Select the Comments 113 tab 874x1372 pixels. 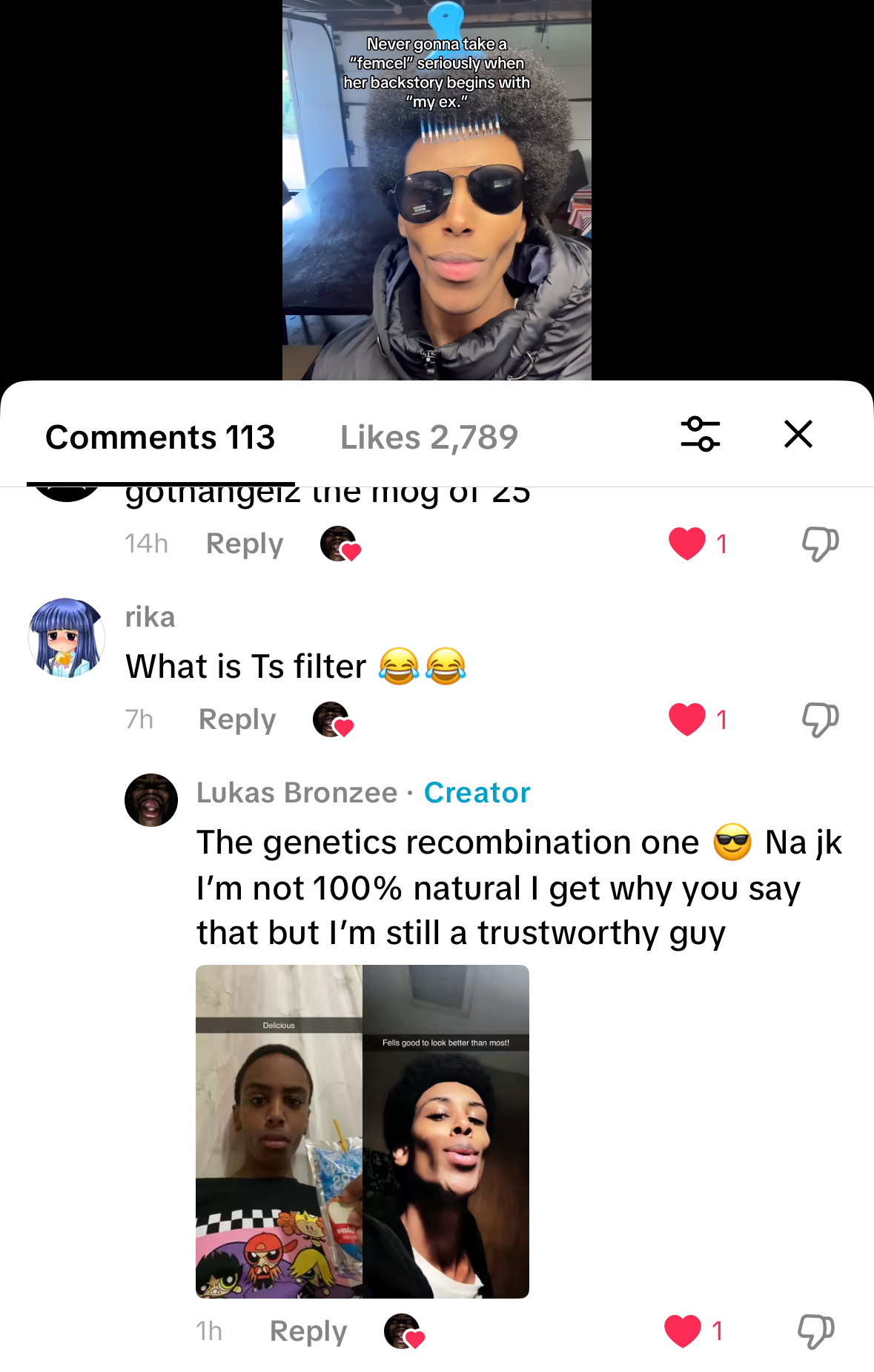point(160,437)
